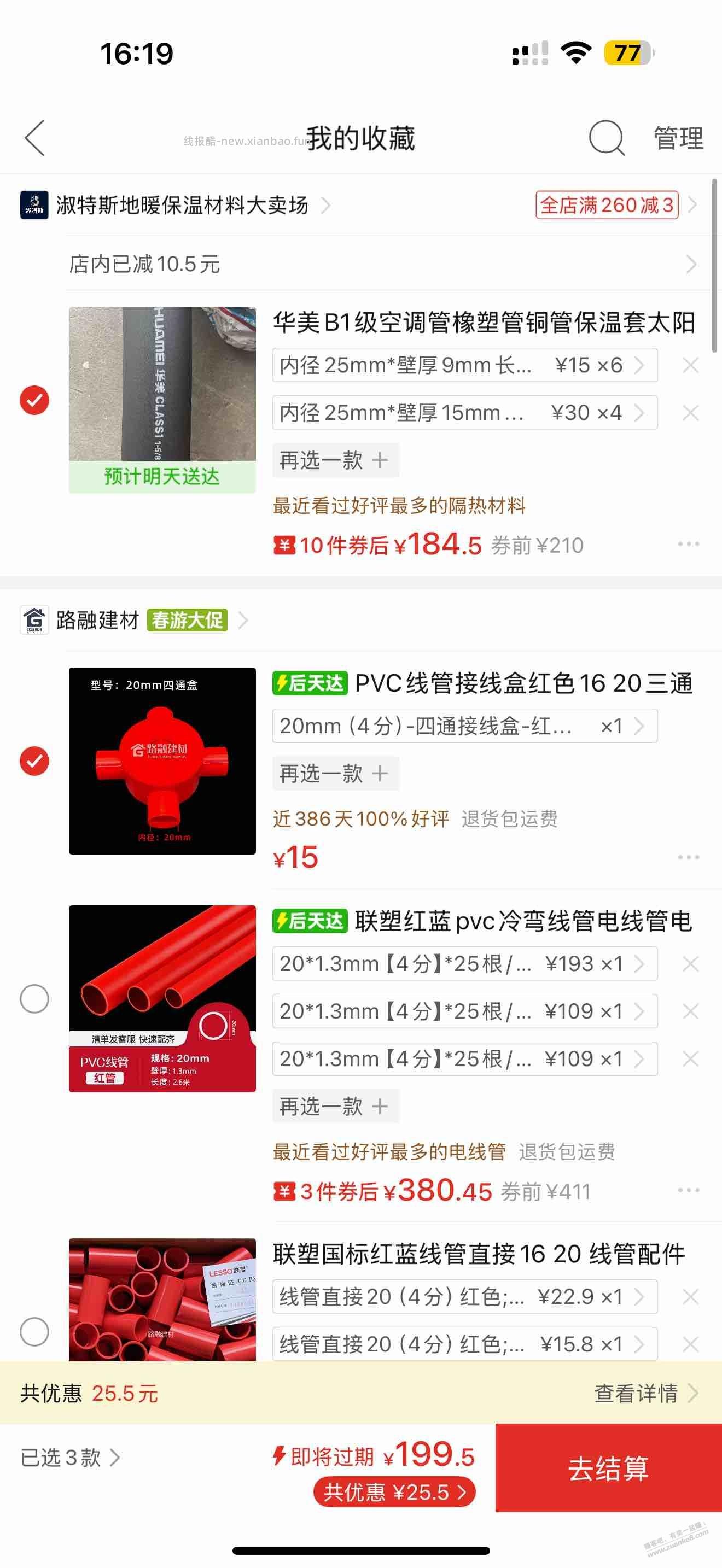
Task: Open the 淑特斯 store logo icon
Action: [33, 205]
